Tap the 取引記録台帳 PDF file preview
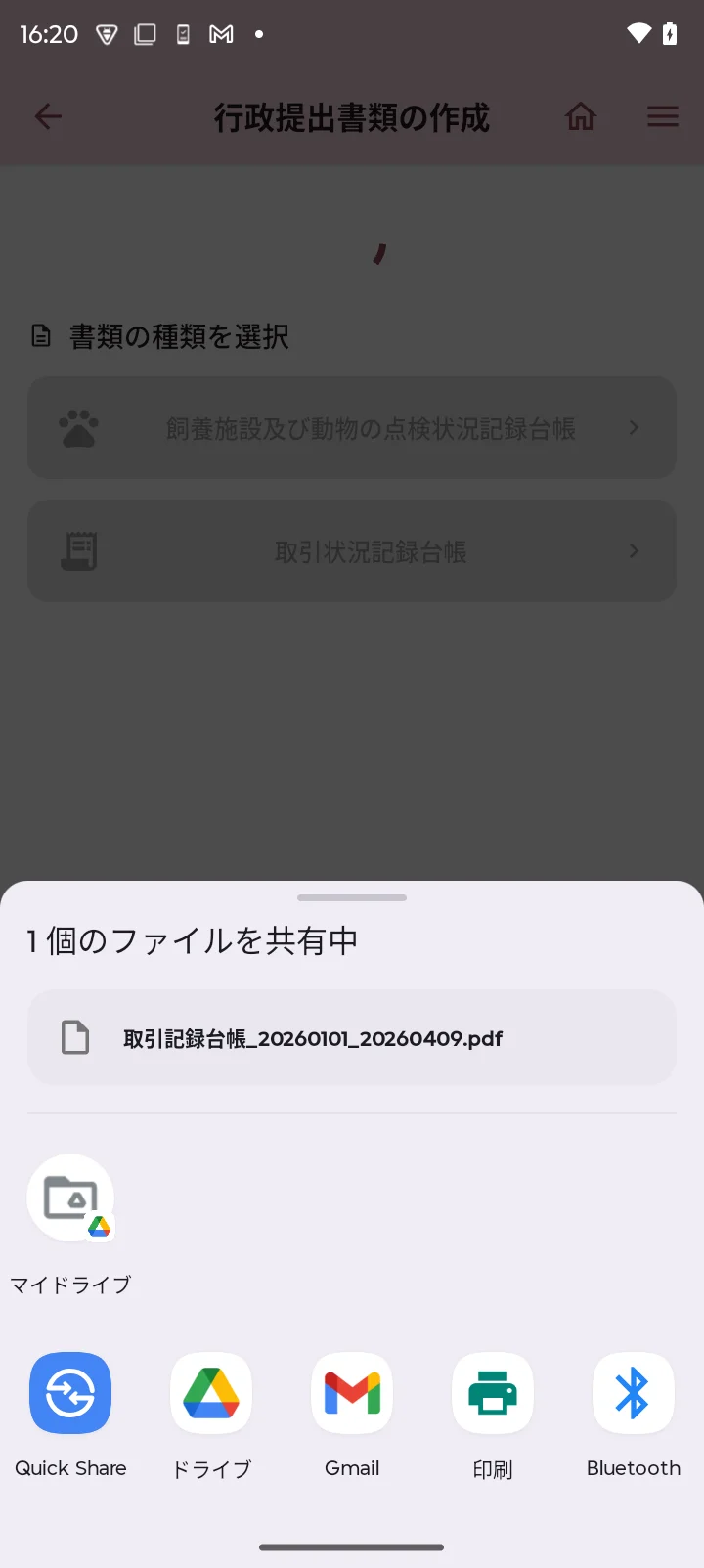This screenshot has height=1568, width=704. pyautogui.click(x=352, y=1038)
